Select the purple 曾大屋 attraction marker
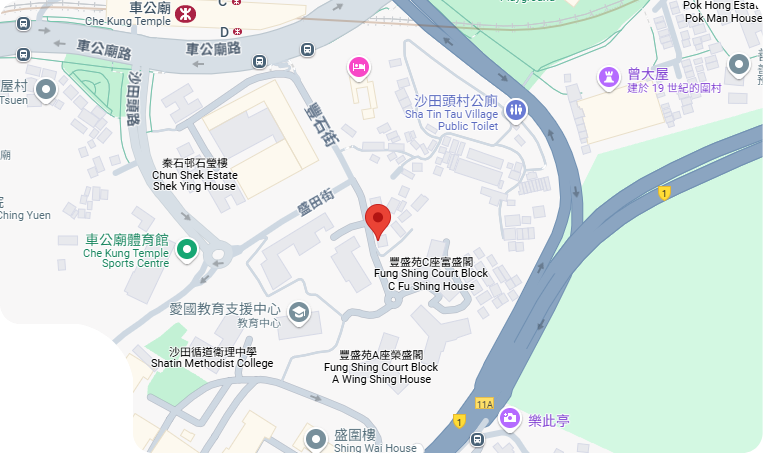This screenshot has height=453, width=763. point(608,76)
